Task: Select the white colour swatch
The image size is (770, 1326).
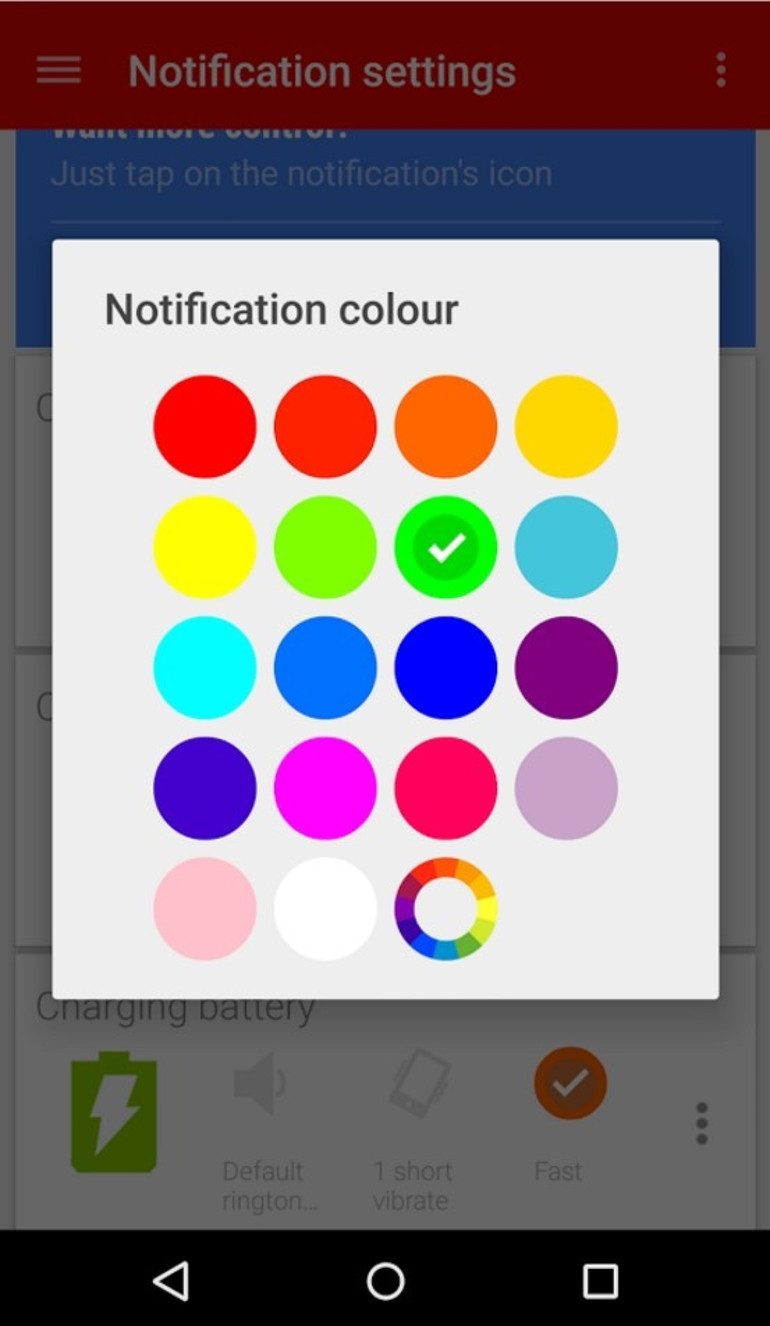Action: tap(325, 908)
